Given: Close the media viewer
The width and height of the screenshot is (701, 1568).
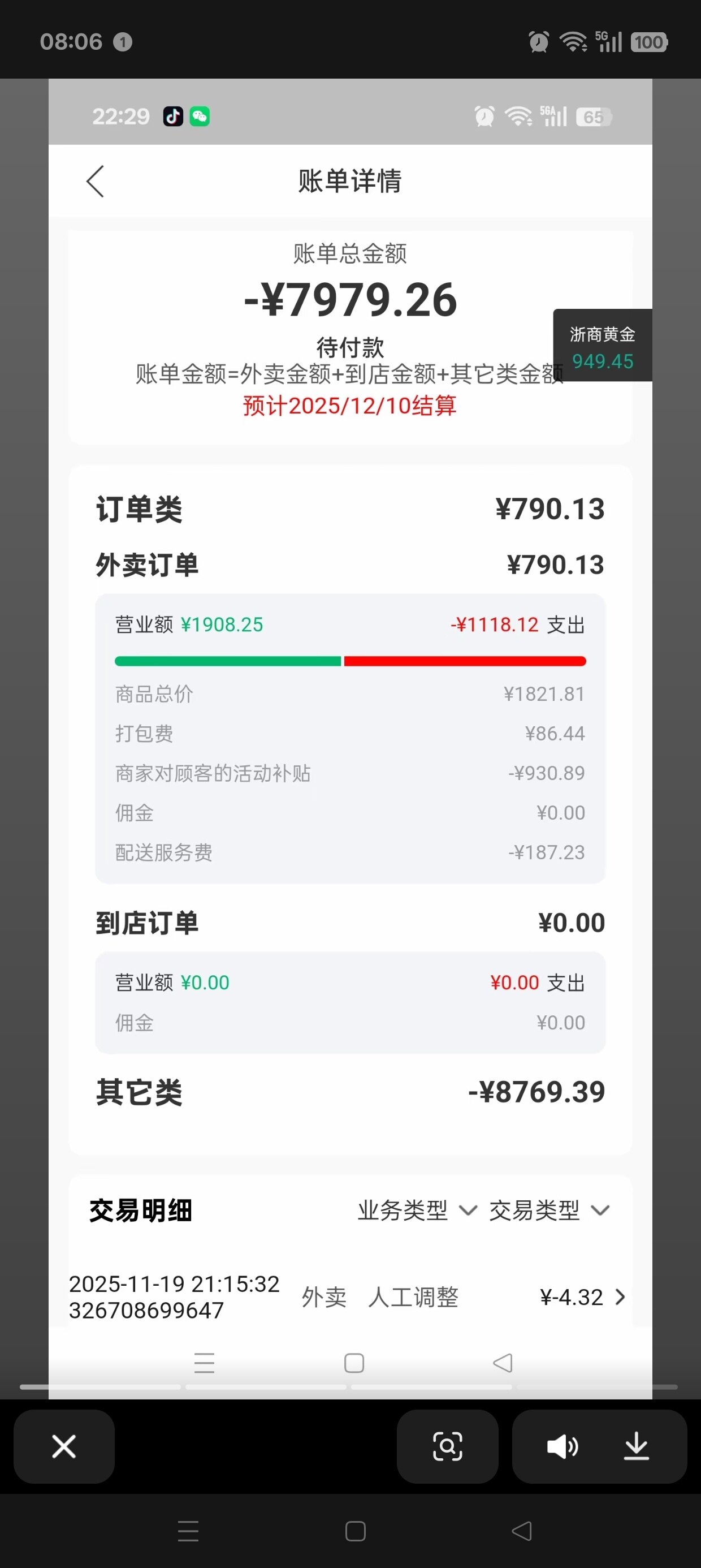Looking at the screenshot, I should coord(64,1446).
